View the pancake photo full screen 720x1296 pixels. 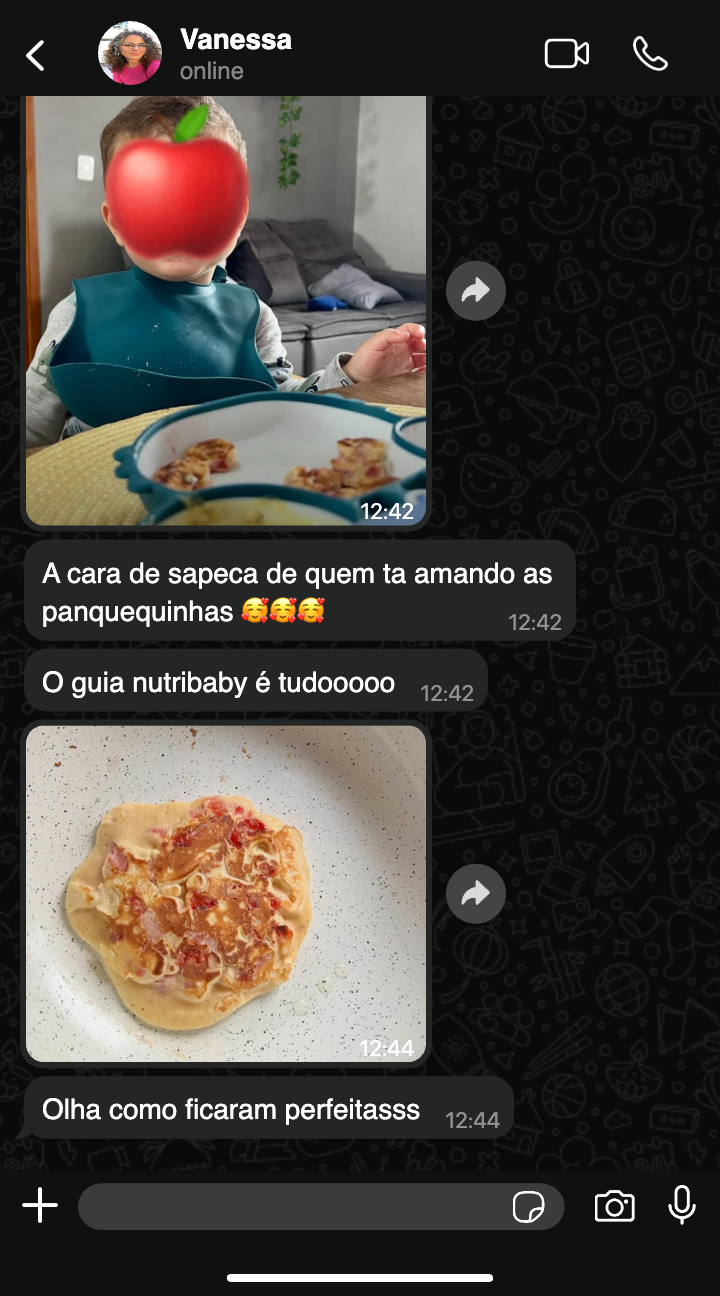pyautogui.click(x=226, y=893)
